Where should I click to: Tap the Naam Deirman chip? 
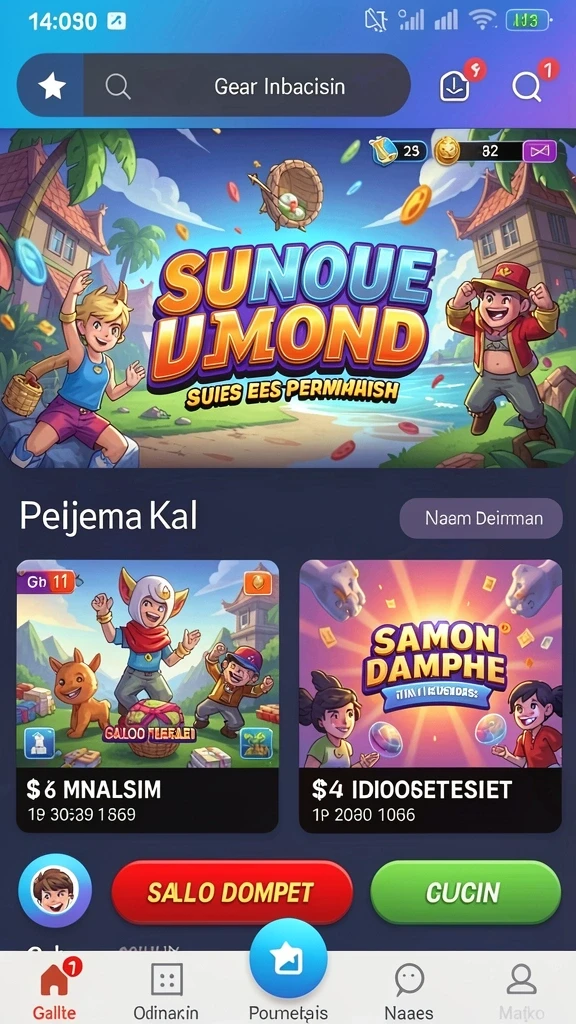[x=481, y=519]
